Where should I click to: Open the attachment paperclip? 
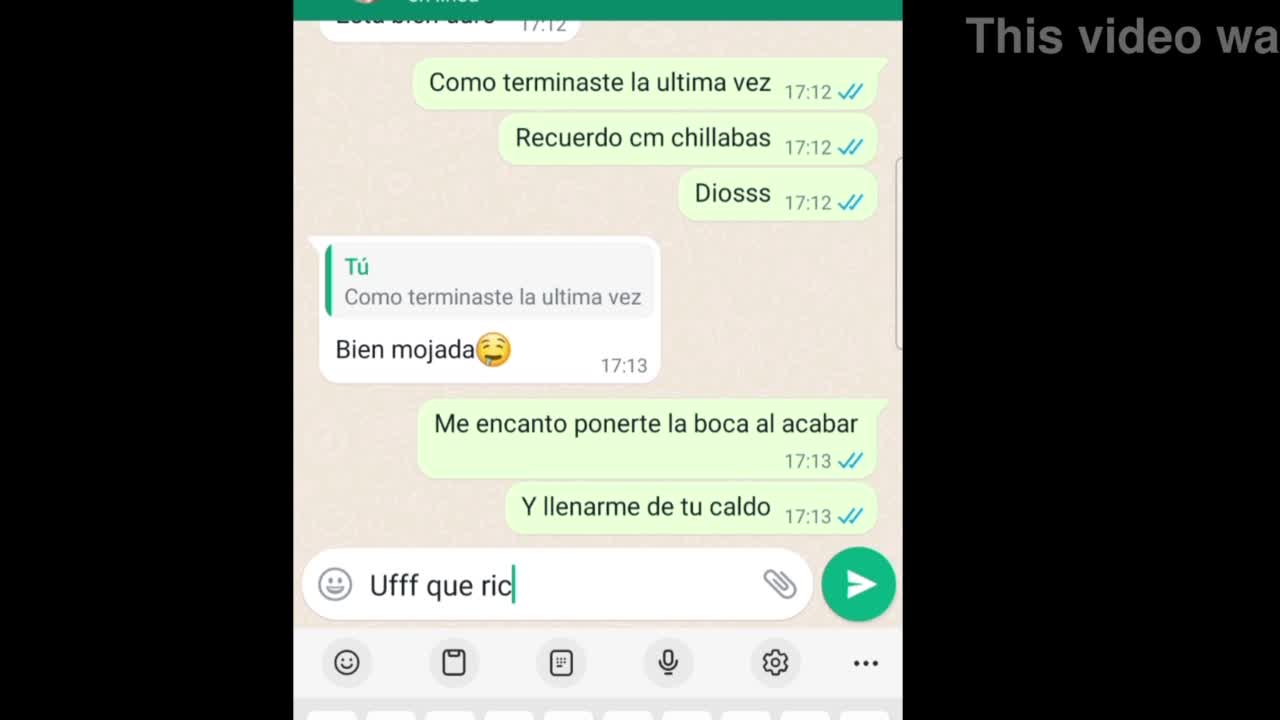[x=779, y=584]
